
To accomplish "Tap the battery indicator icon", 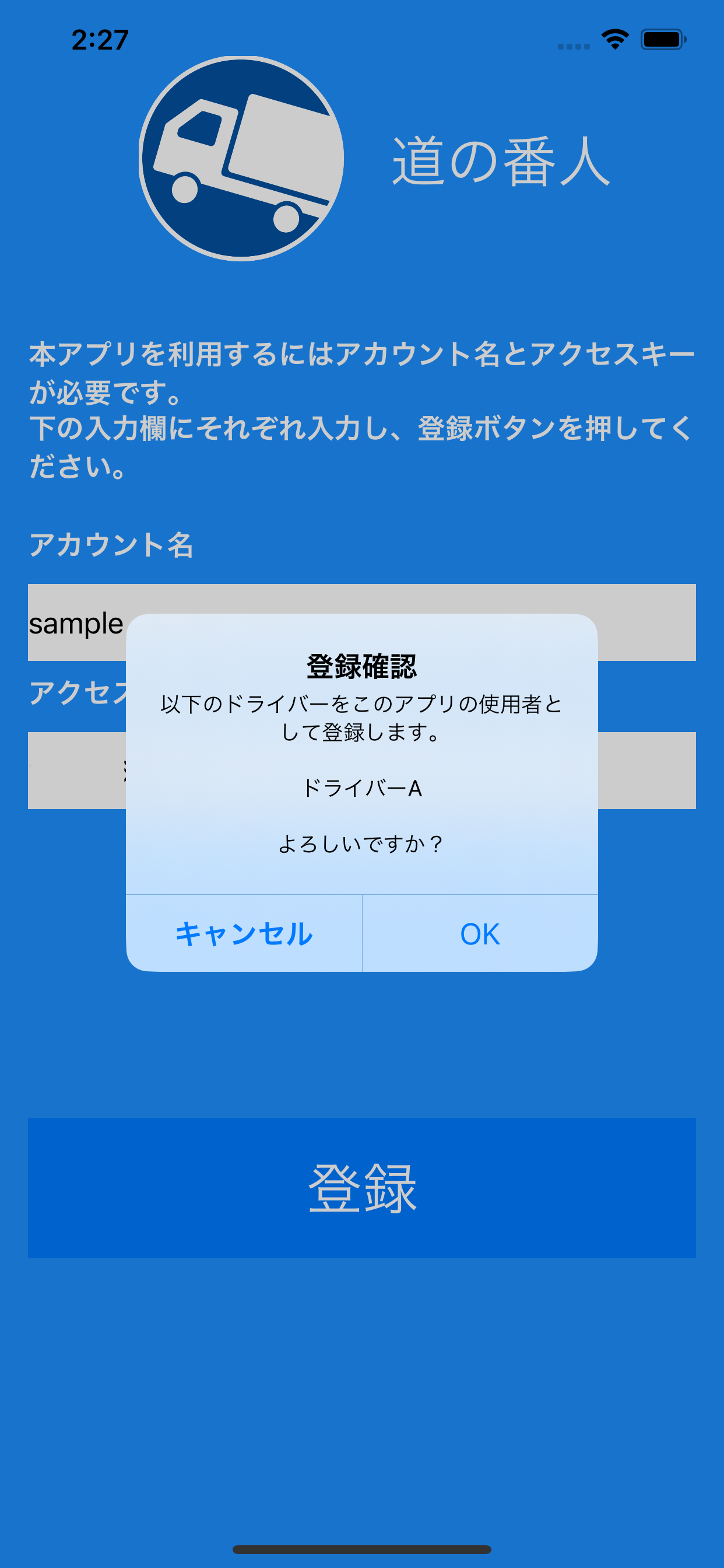I will [x=665, y=38].
